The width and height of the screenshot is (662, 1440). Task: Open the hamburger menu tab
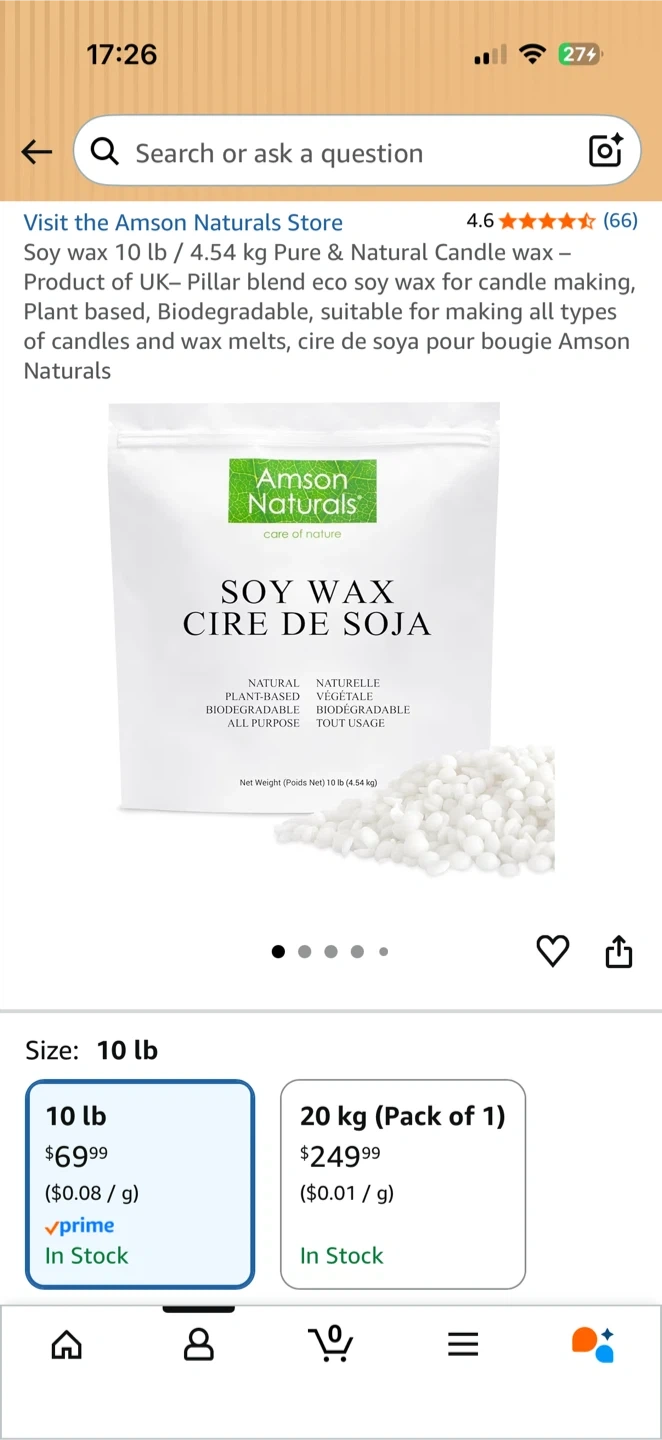[463, 1344]
